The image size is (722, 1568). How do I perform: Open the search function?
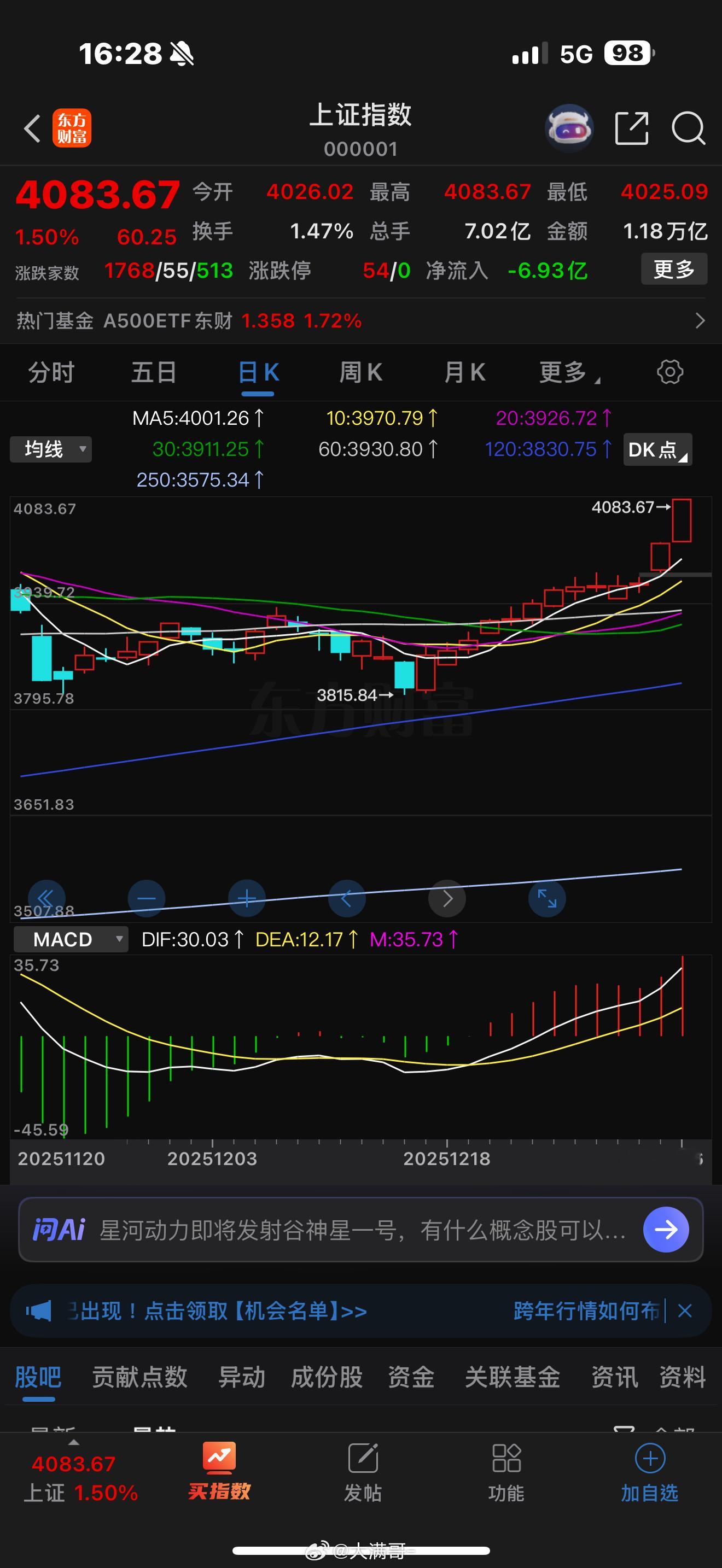pyautogui.click(x=688, y=128)
